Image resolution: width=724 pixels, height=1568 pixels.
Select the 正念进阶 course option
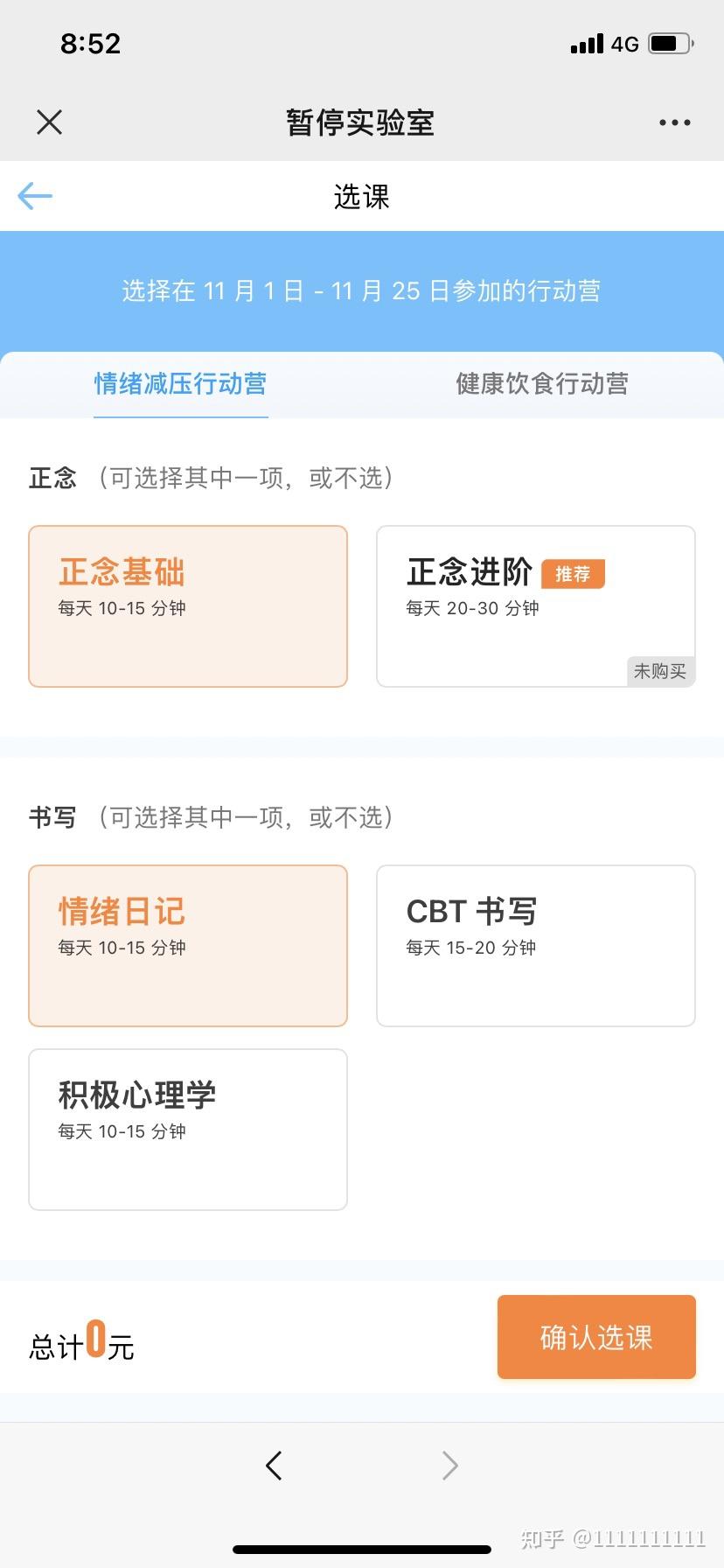[534, 605]
